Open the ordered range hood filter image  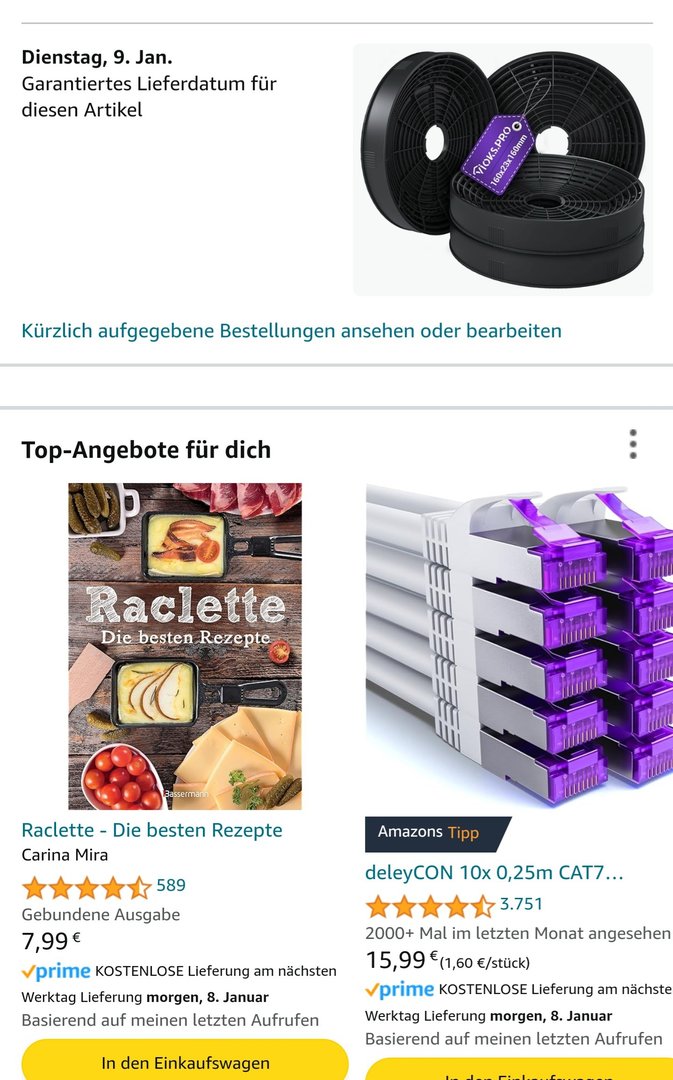click(502, 169)
